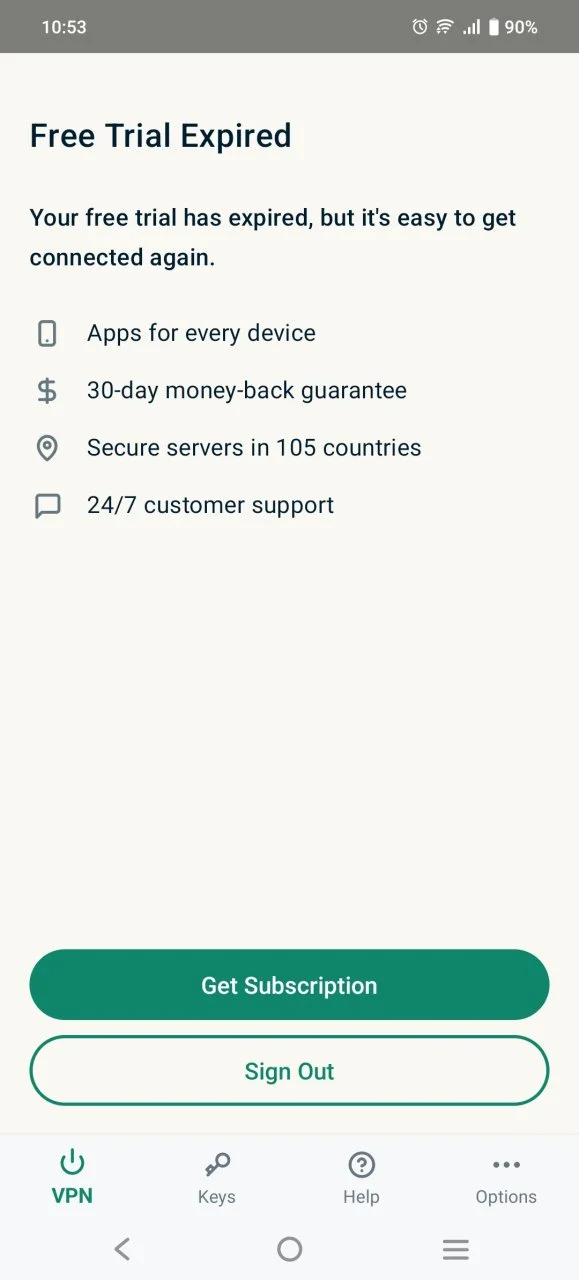Sign out of the account
This screenshot has height=1280, width=579.
pos(289,1071)
